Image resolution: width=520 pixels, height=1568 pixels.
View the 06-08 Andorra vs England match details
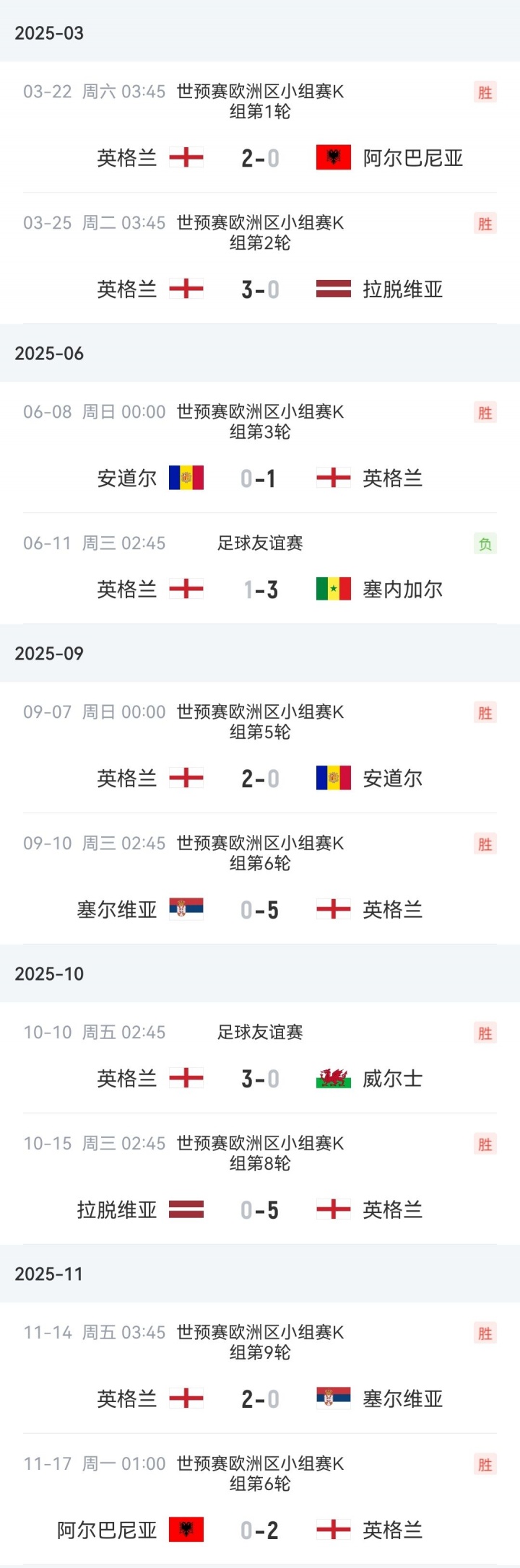pyautogui.click(x=260, y=478)
